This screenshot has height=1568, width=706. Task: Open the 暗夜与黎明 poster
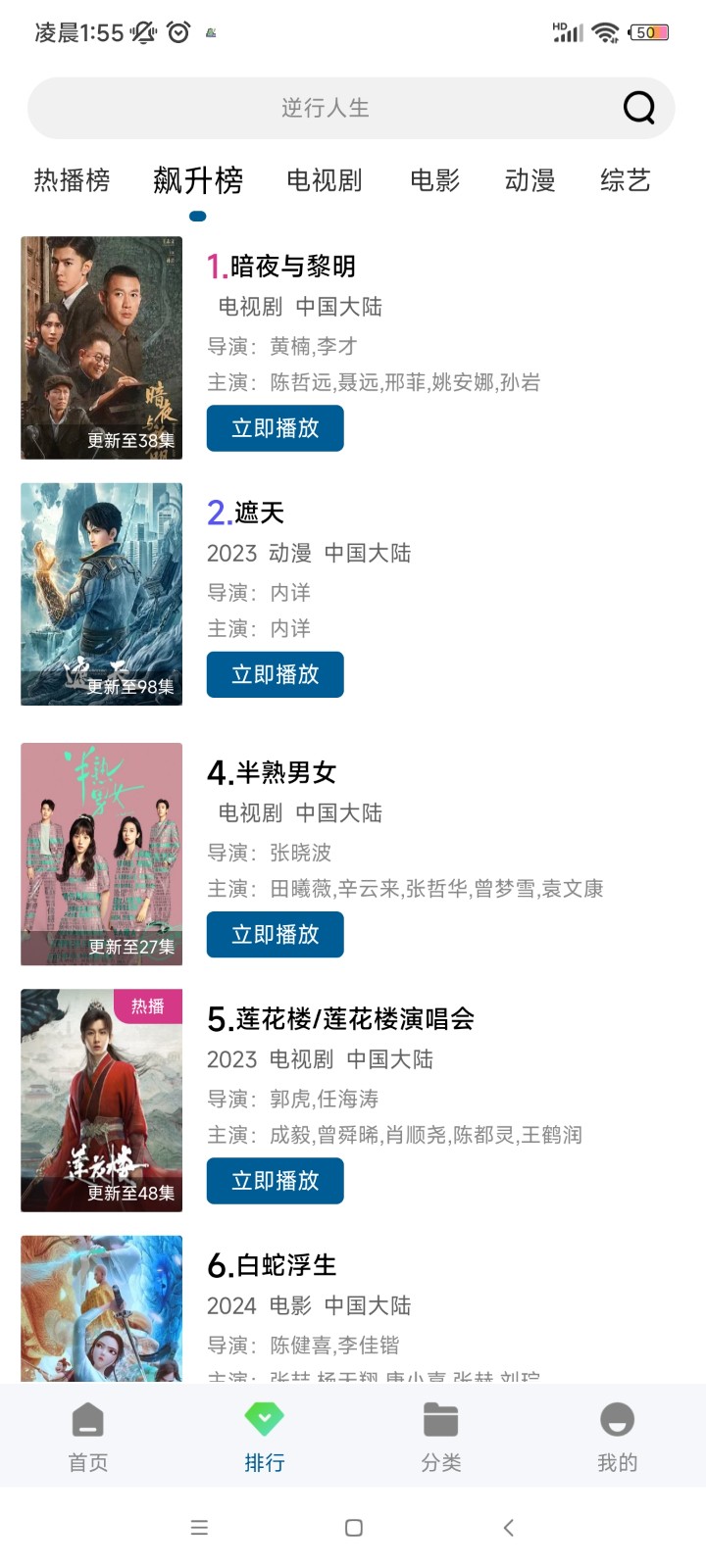102,348
